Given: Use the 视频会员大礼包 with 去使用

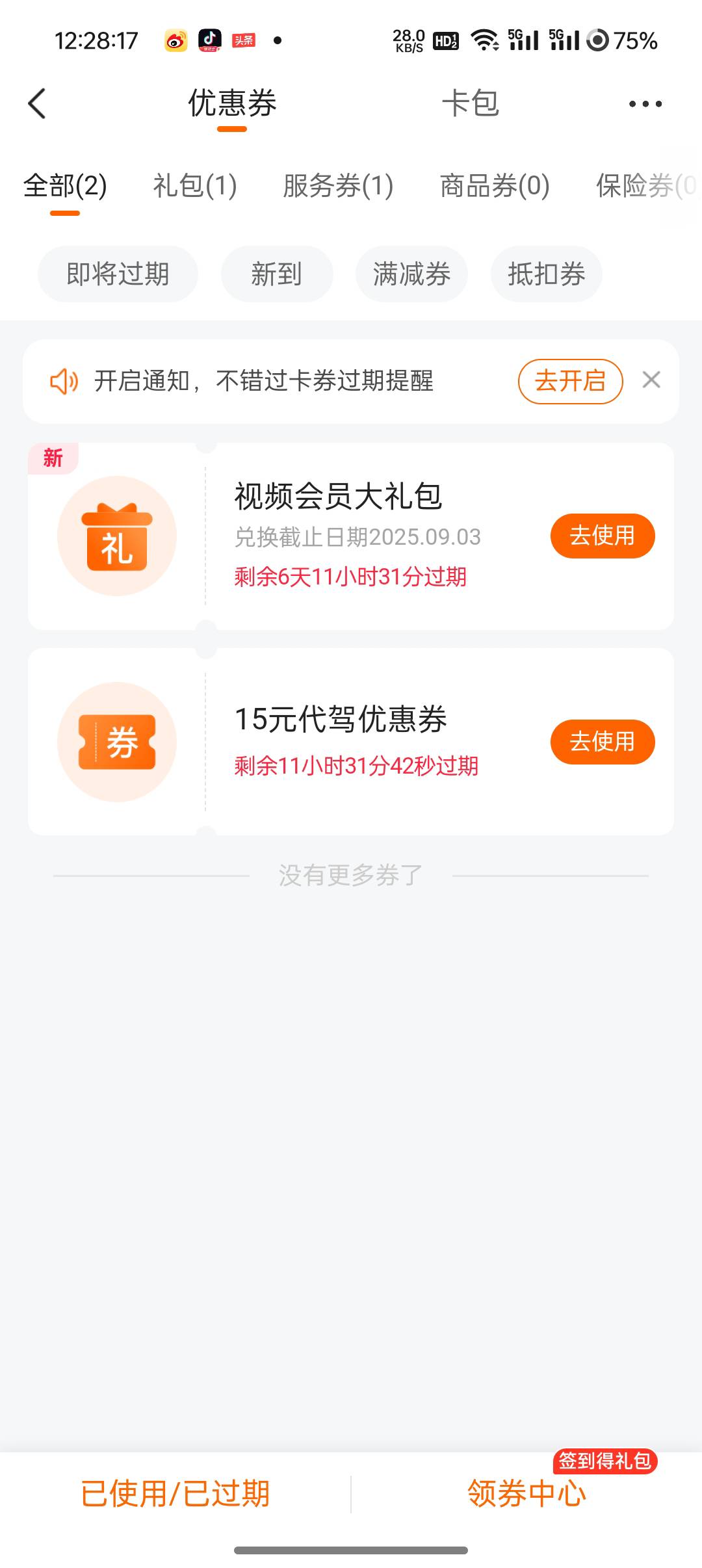Looking at the screenshot, I should [x=603, y=536].
